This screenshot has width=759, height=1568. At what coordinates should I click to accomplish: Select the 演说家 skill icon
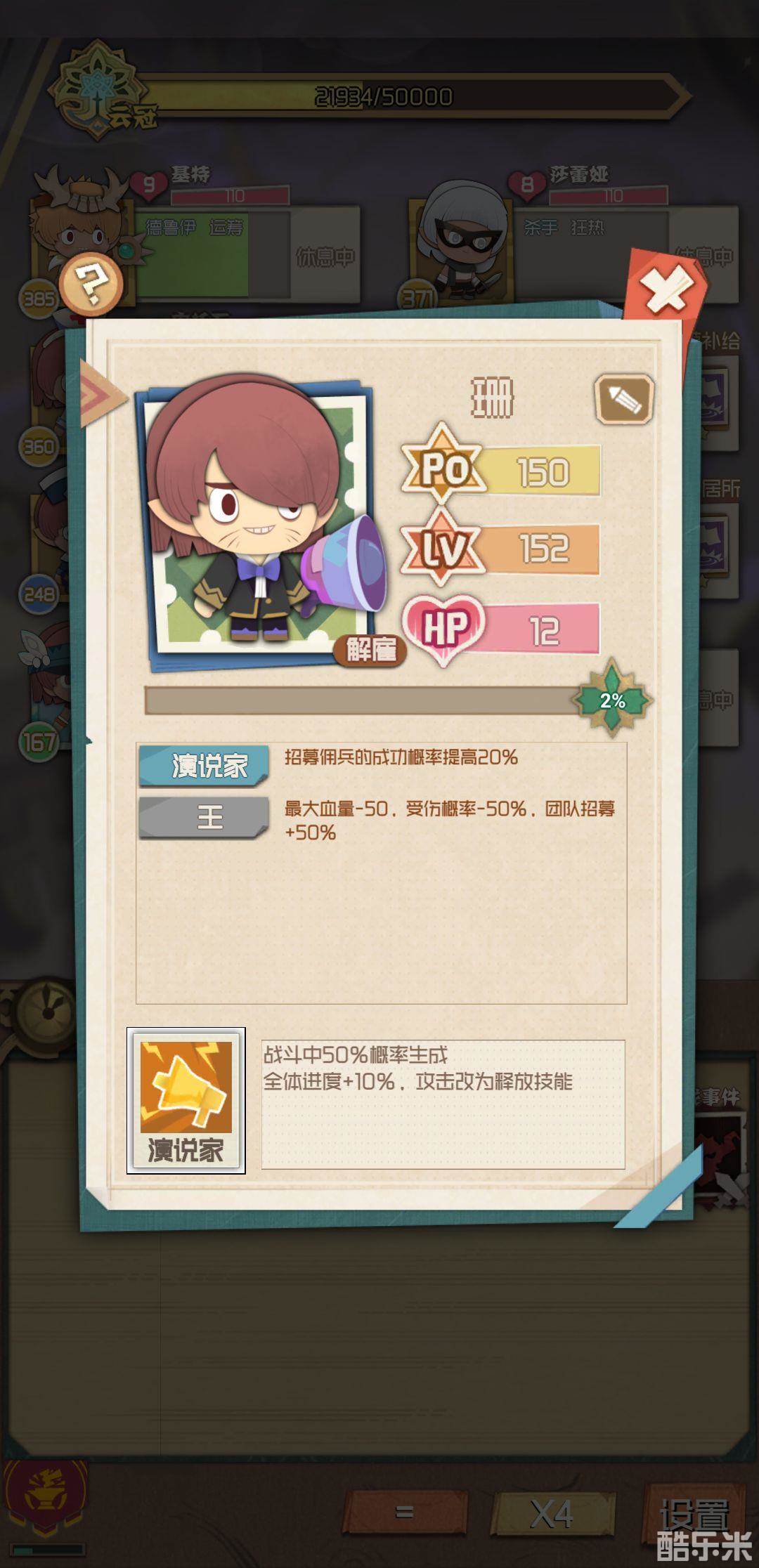point(186,1100)
